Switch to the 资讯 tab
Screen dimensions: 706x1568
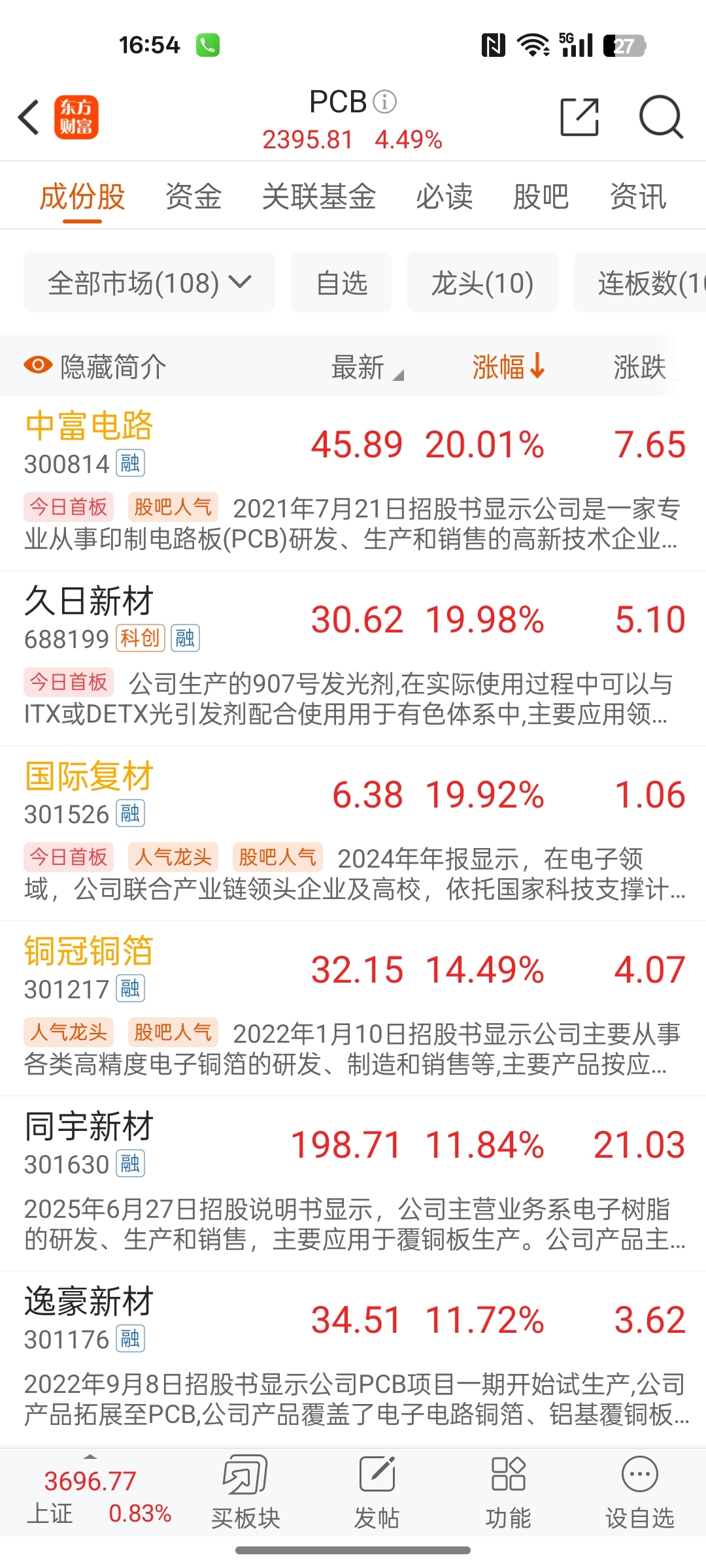[638, 197]
